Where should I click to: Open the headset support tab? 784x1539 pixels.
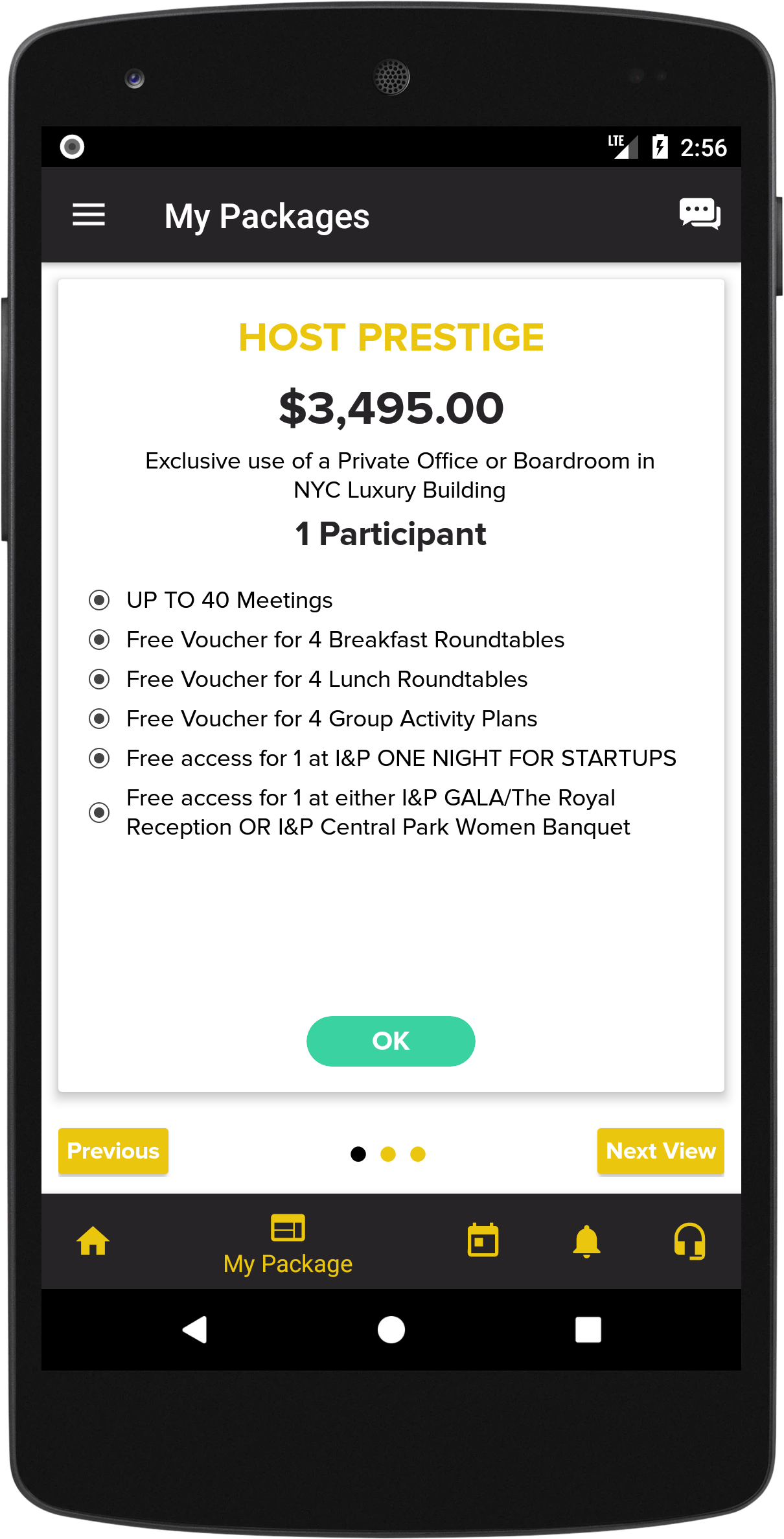pyautogui.click(x=689, y=1241)
